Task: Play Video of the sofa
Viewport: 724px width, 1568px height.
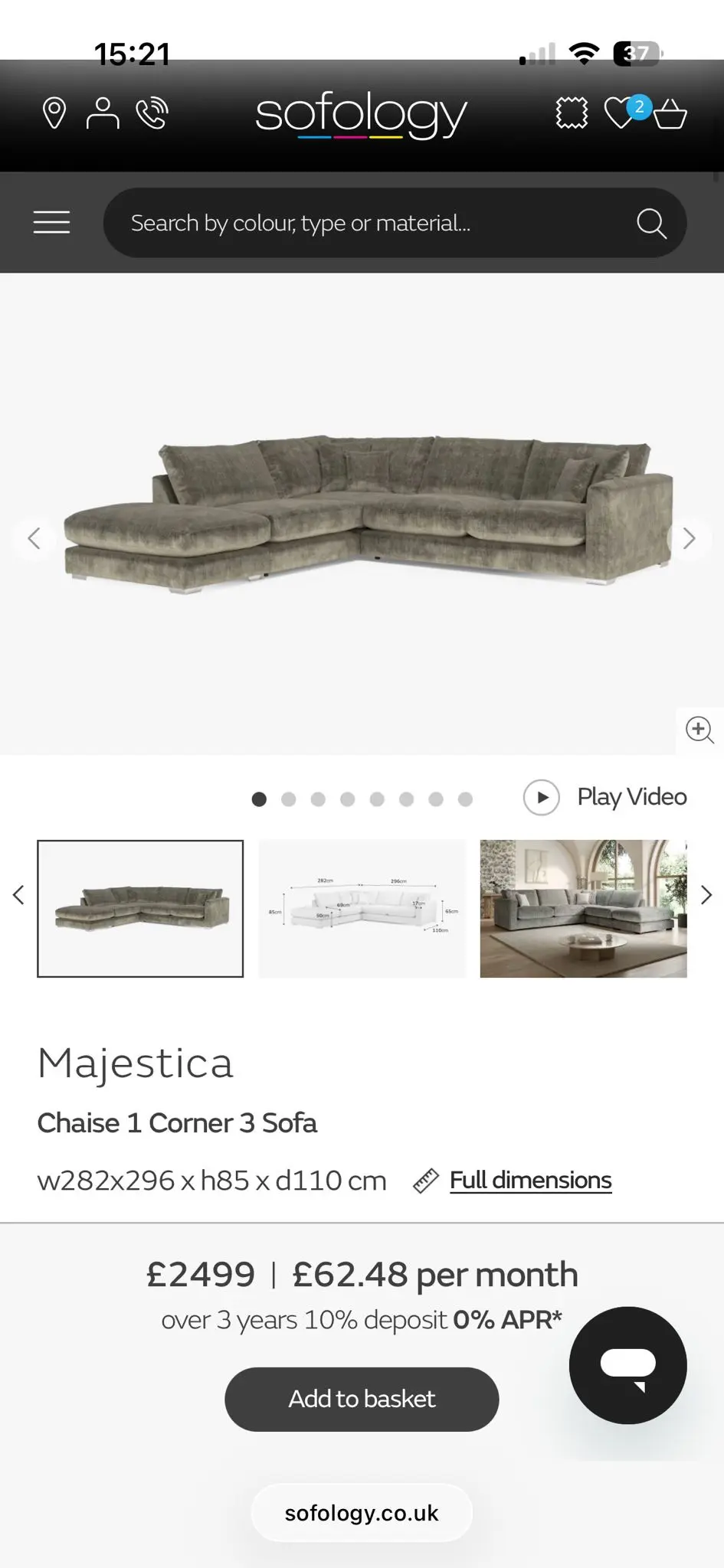Action: pyautogui.click(x=605, y=797)
